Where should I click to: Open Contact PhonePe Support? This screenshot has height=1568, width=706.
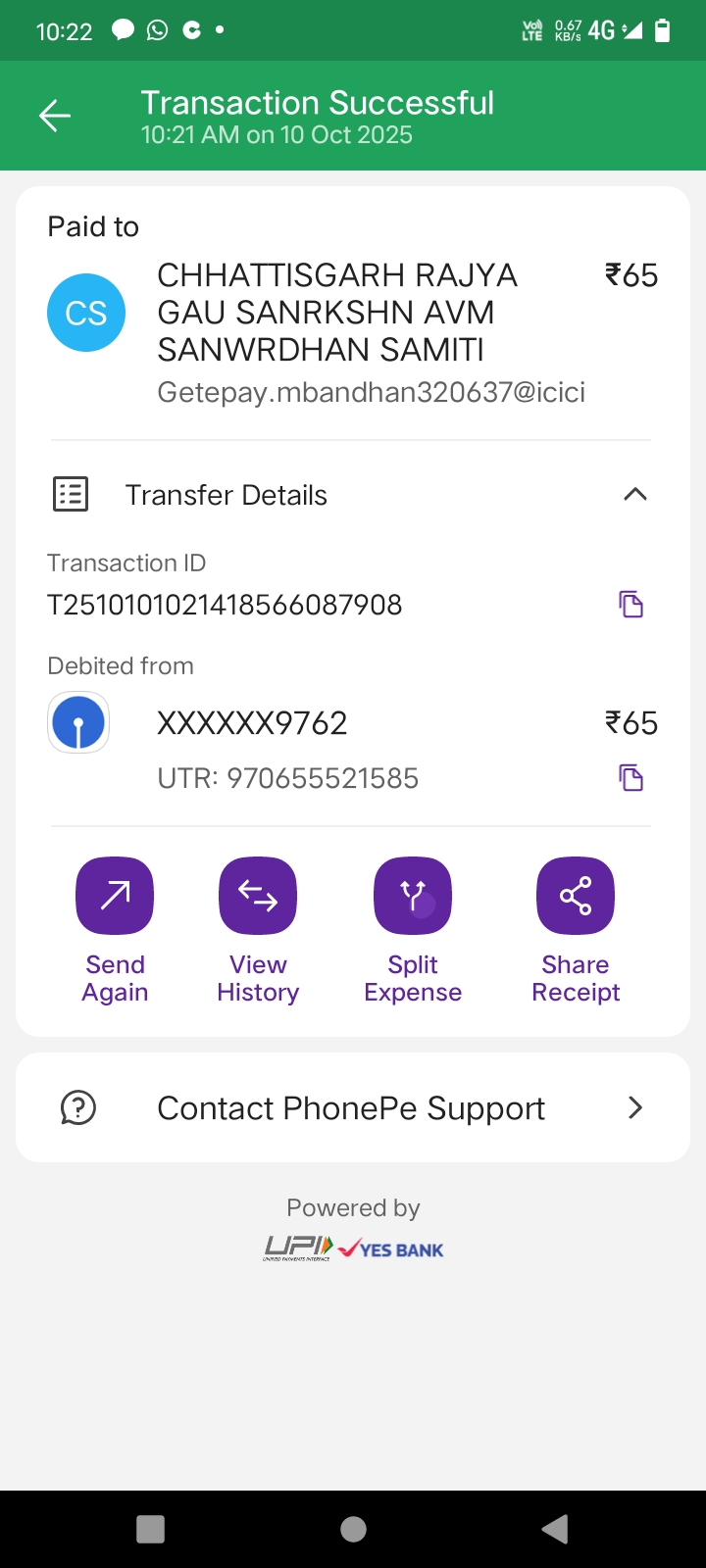click(x=353, y=1107)
